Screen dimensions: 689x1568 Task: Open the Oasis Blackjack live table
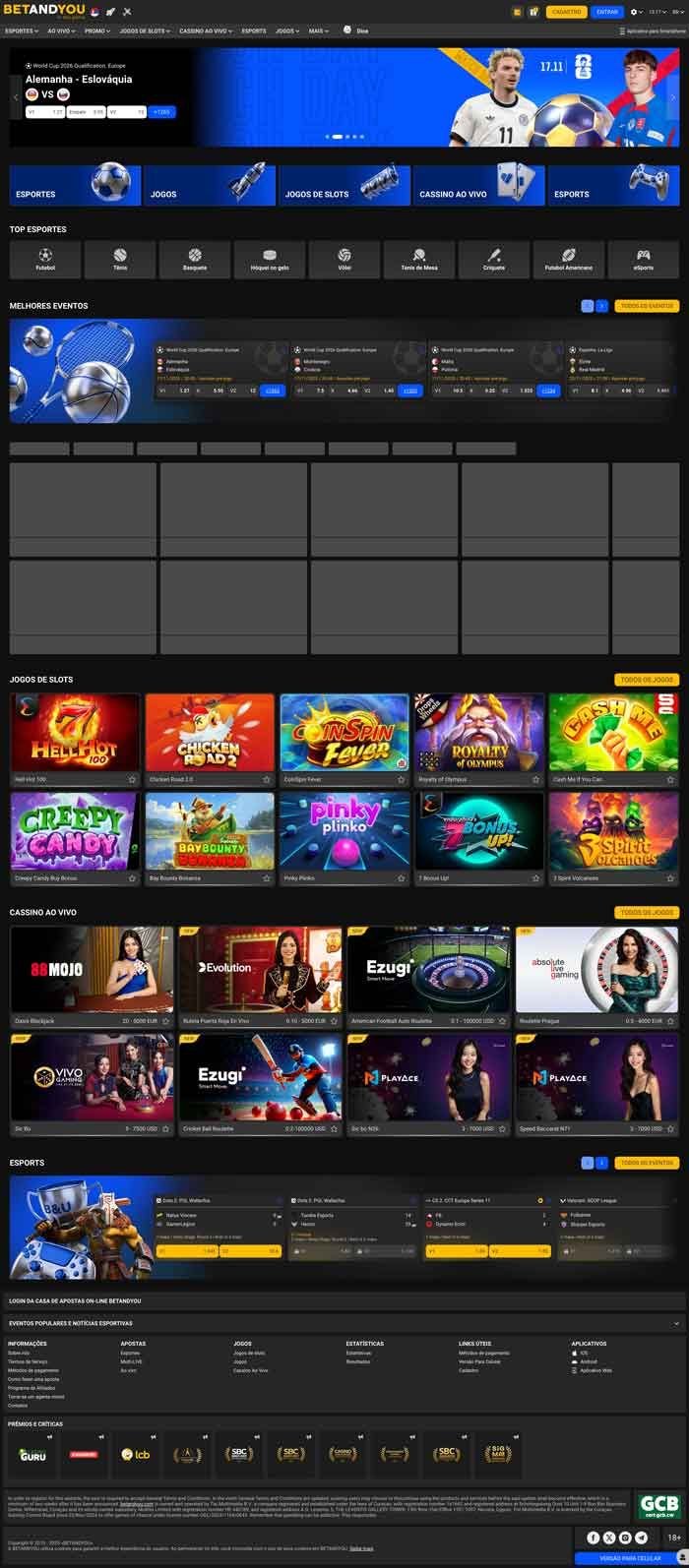tap(92, 970)
